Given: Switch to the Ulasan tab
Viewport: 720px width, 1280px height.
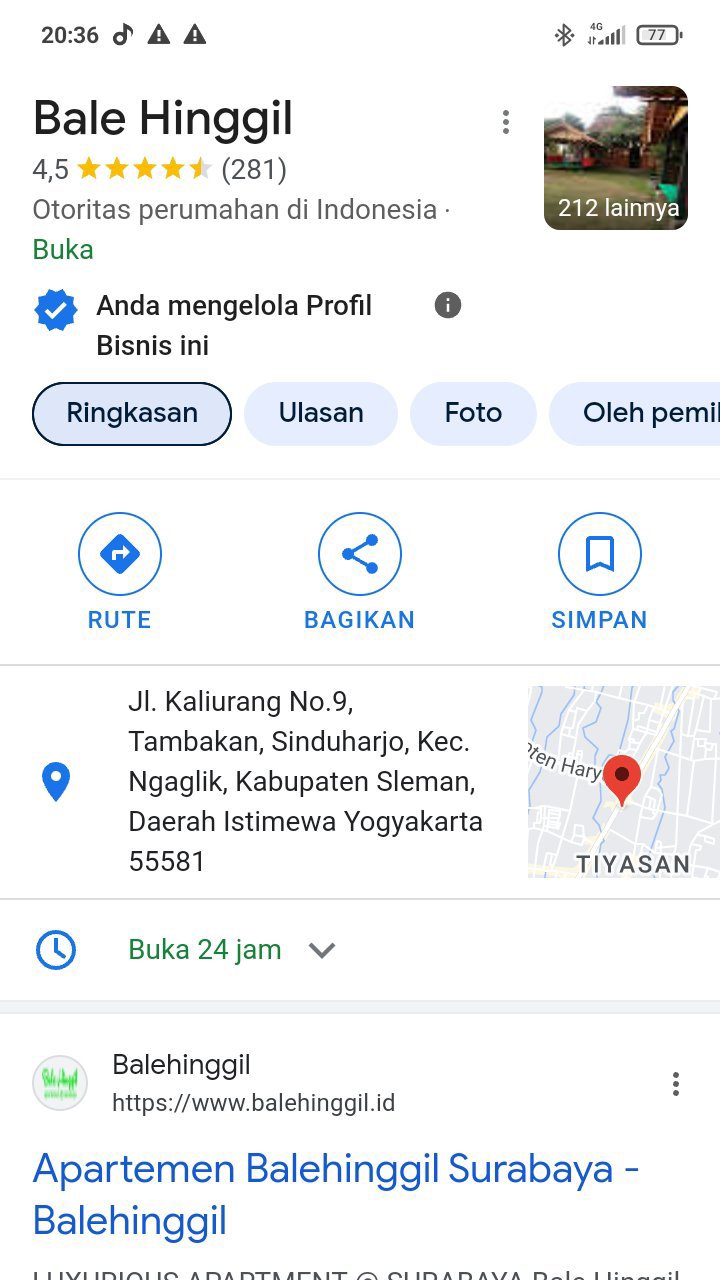Looking at the screenshot, I should point(321,413).
